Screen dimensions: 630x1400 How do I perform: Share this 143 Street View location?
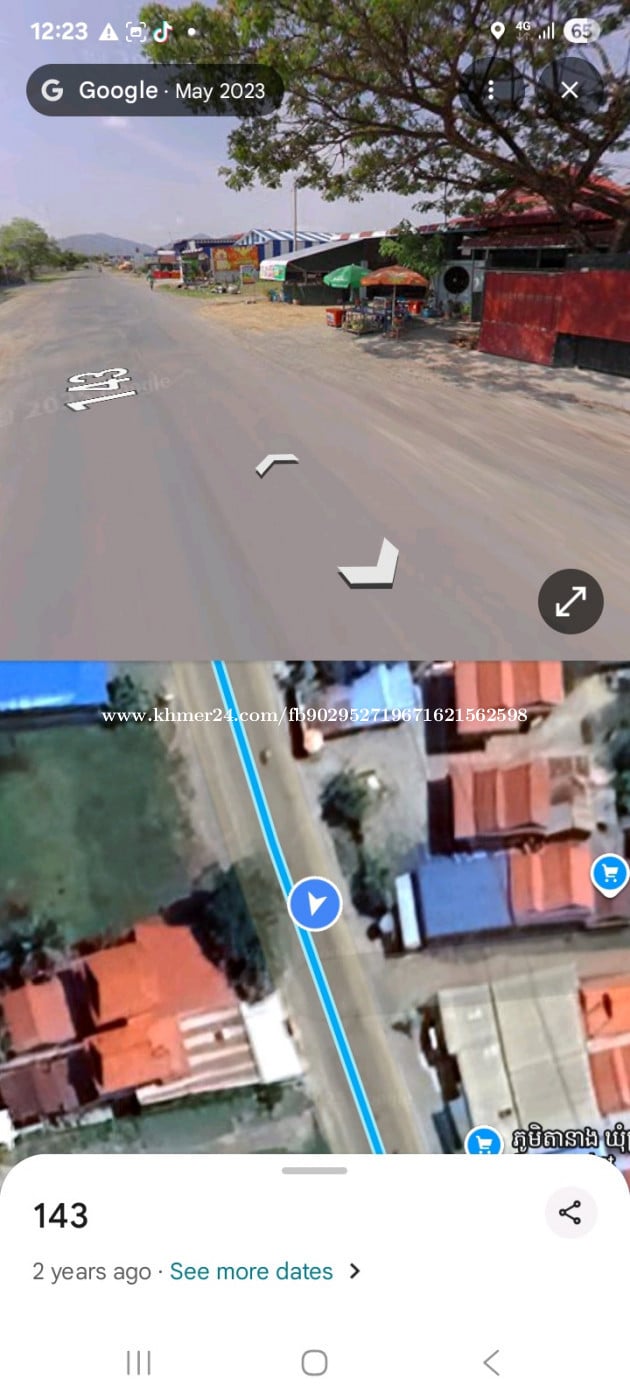[x=570, y=1213]
